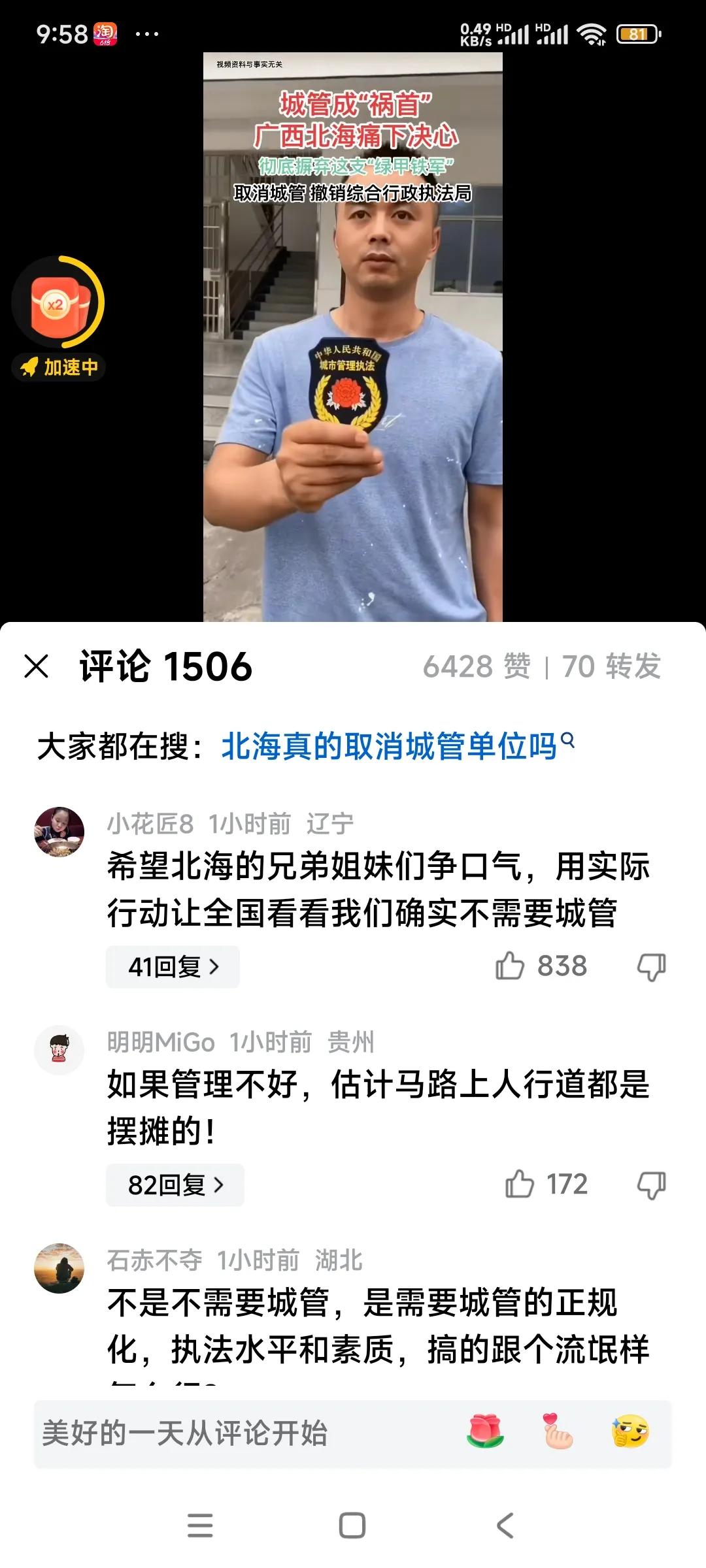Dislike 明明MiGo's comment
This screenshot has width=706, height=1568.
[652, 1184]
